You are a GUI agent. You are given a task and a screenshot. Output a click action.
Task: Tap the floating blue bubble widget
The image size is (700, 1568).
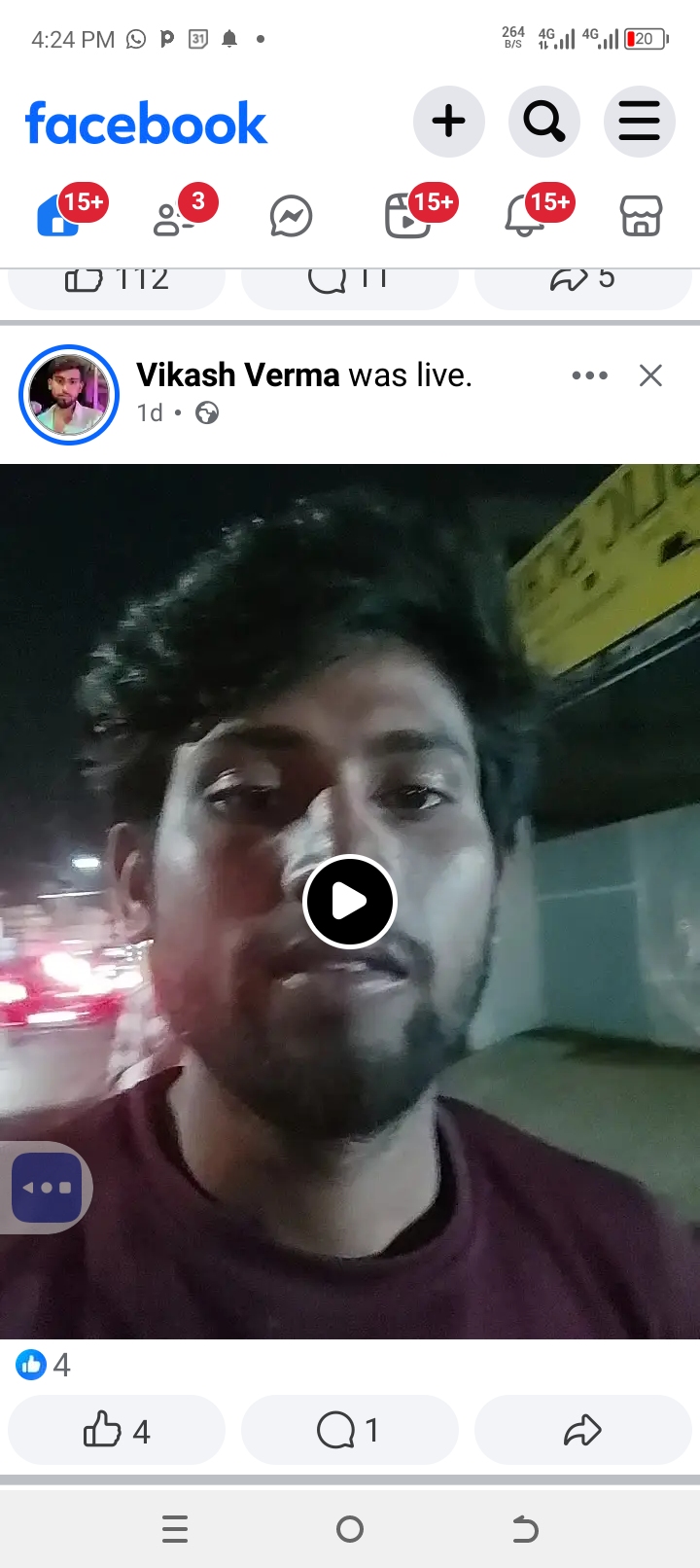(46, 1187)
